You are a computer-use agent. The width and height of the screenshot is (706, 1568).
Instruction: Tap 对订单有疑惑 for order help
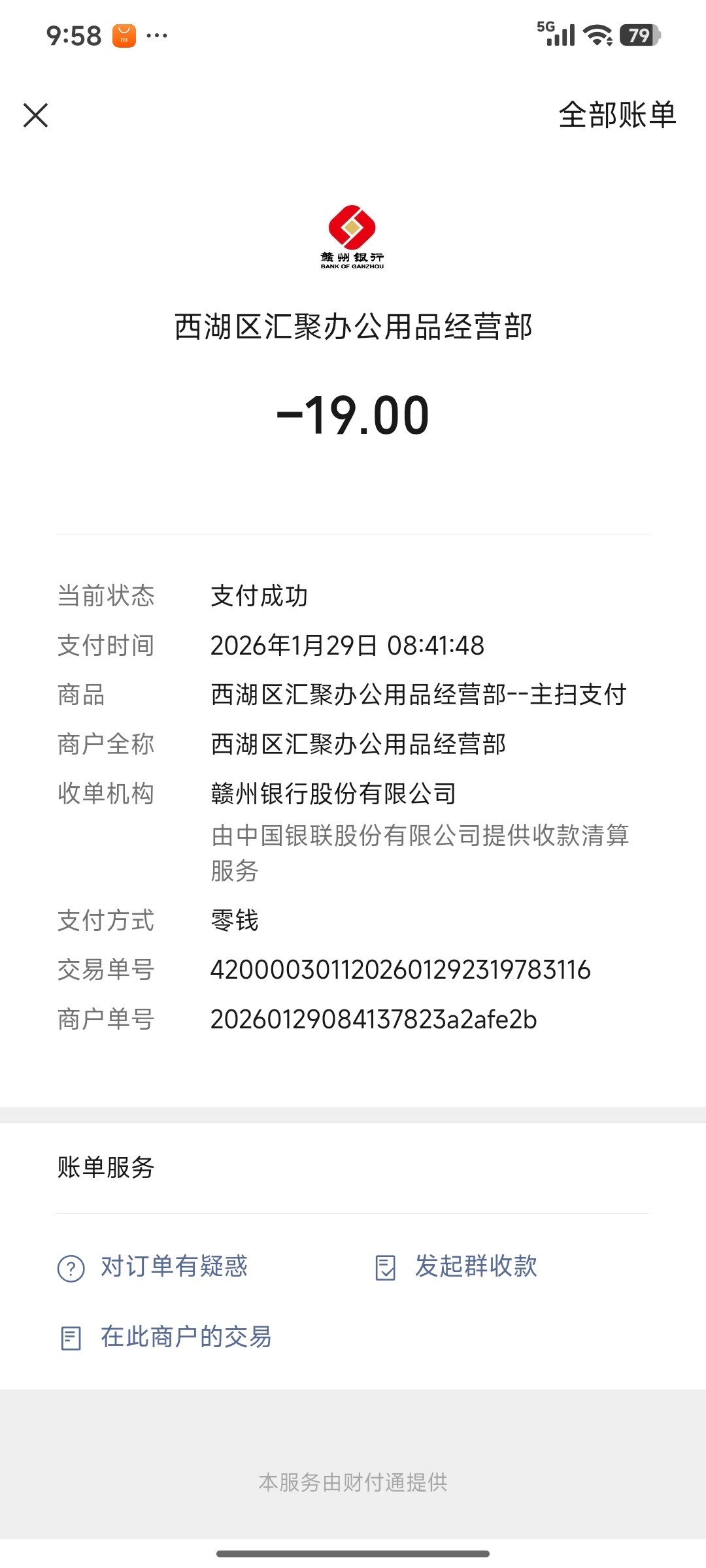(x=154, y=1267)
